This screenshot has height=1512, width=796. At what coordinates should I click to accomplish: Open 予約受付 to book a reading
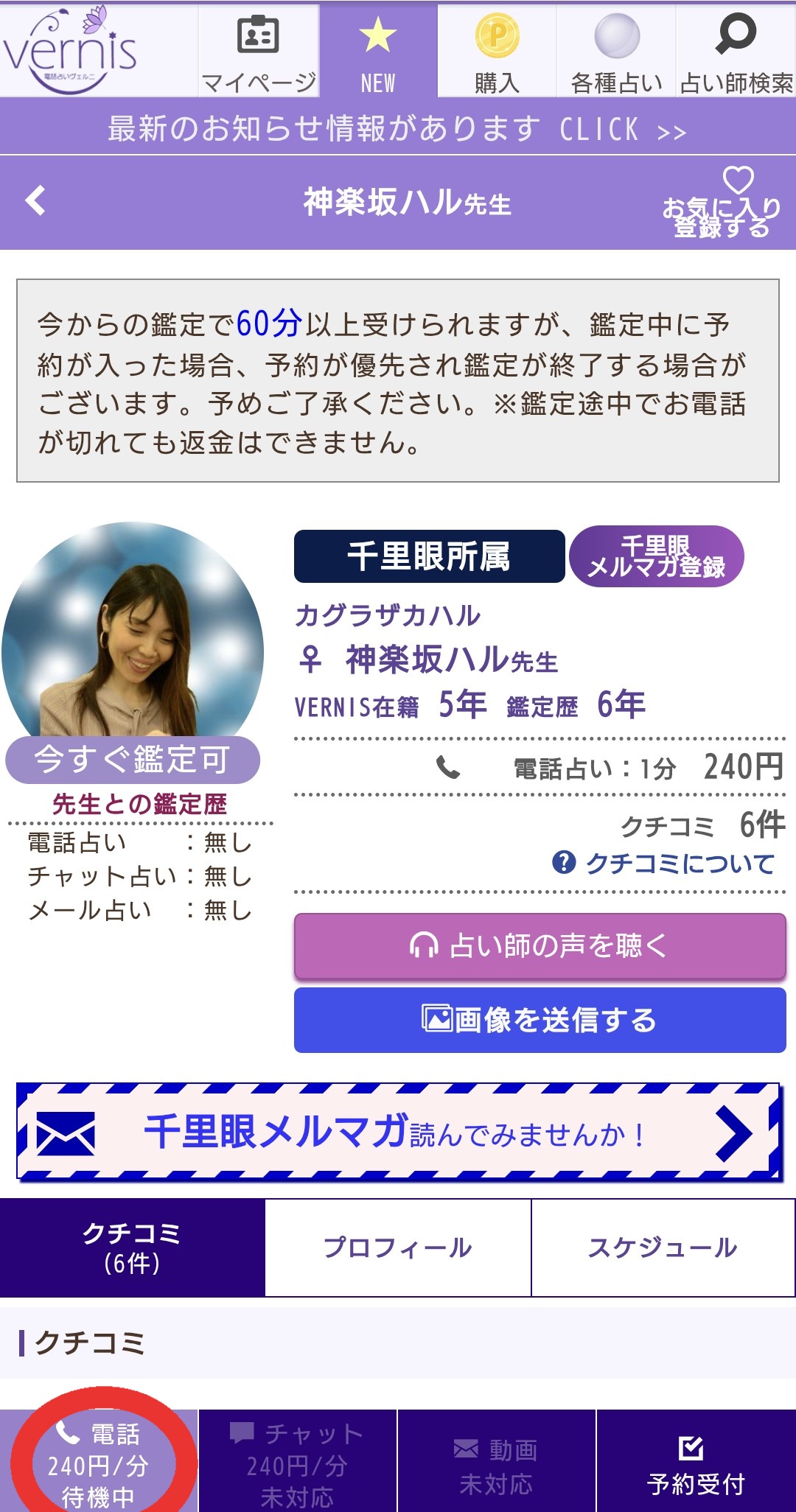(x=696, y=1463)
